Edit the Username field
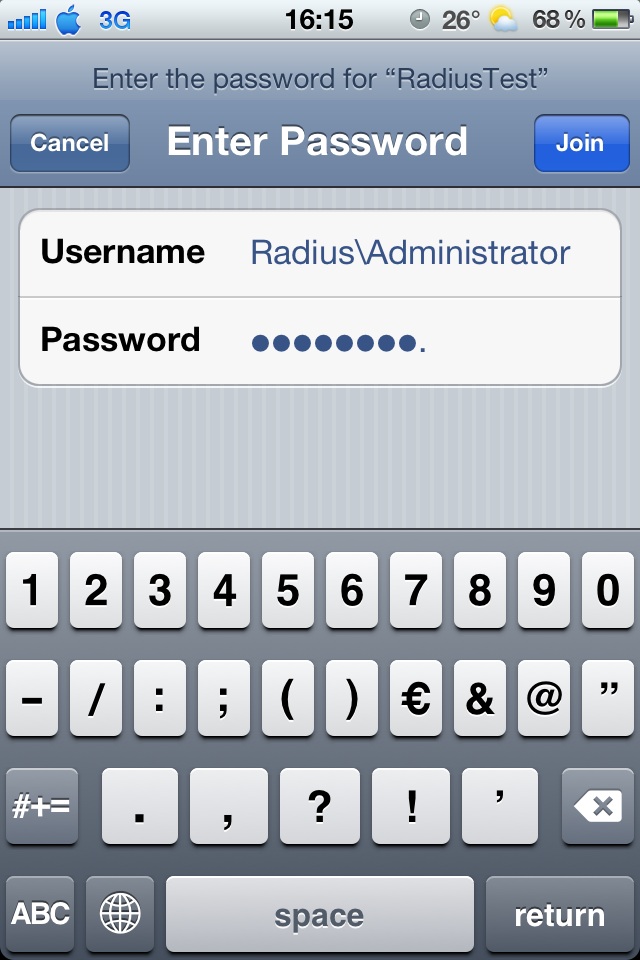640x960 pixels. [x=410, y=252]
